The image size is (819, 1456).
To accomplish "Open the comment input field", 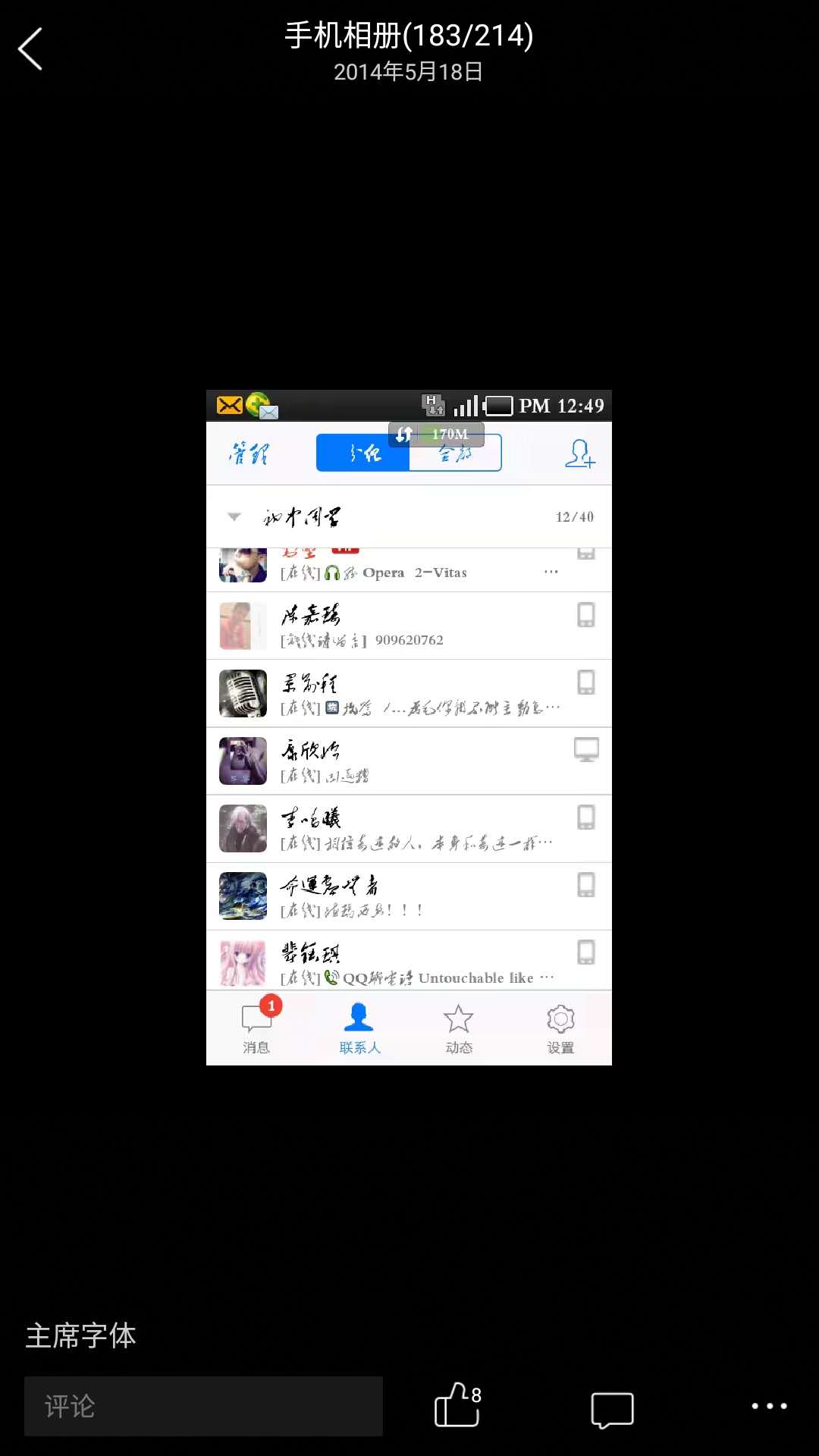I will click(203, 1406).
